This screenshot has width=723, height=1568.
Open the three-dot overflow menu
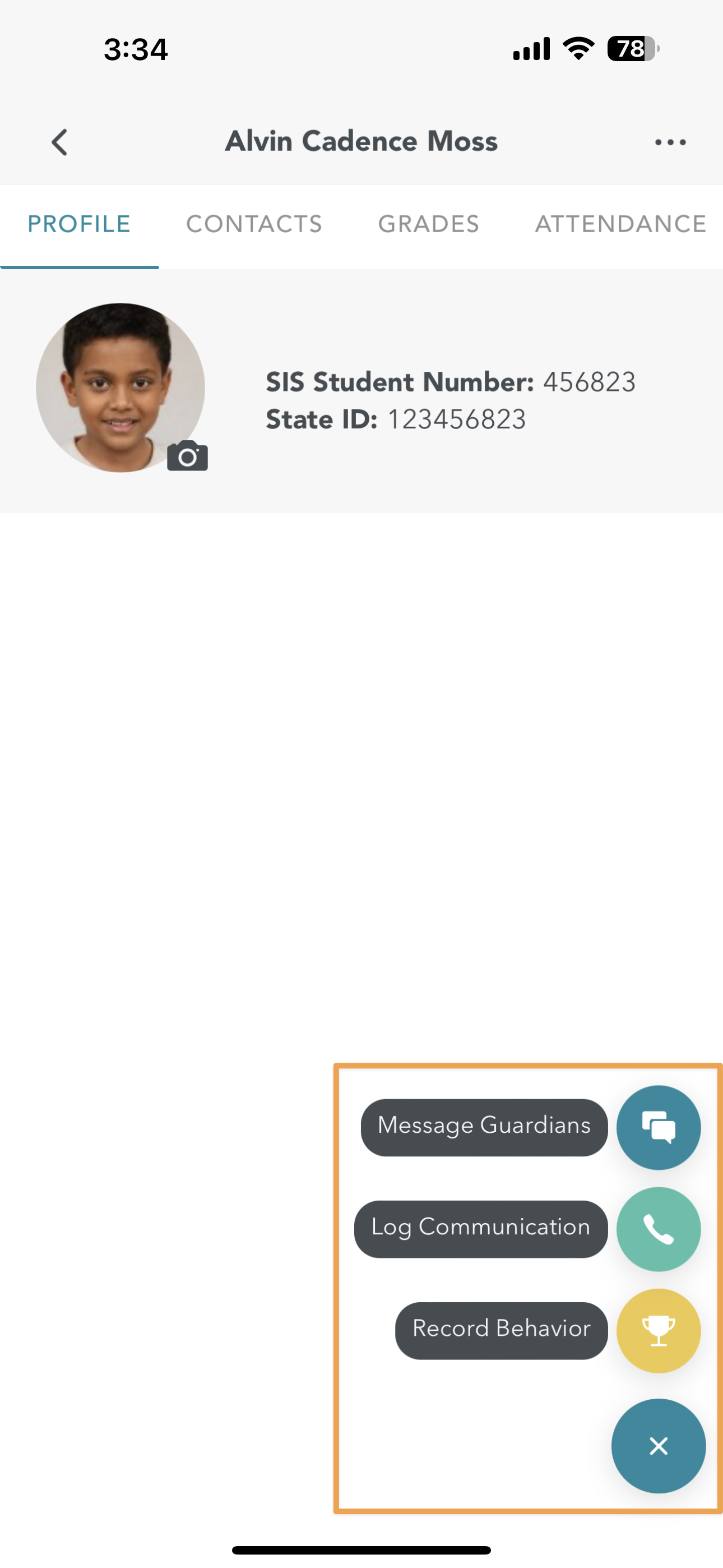(x=670, y=142)
